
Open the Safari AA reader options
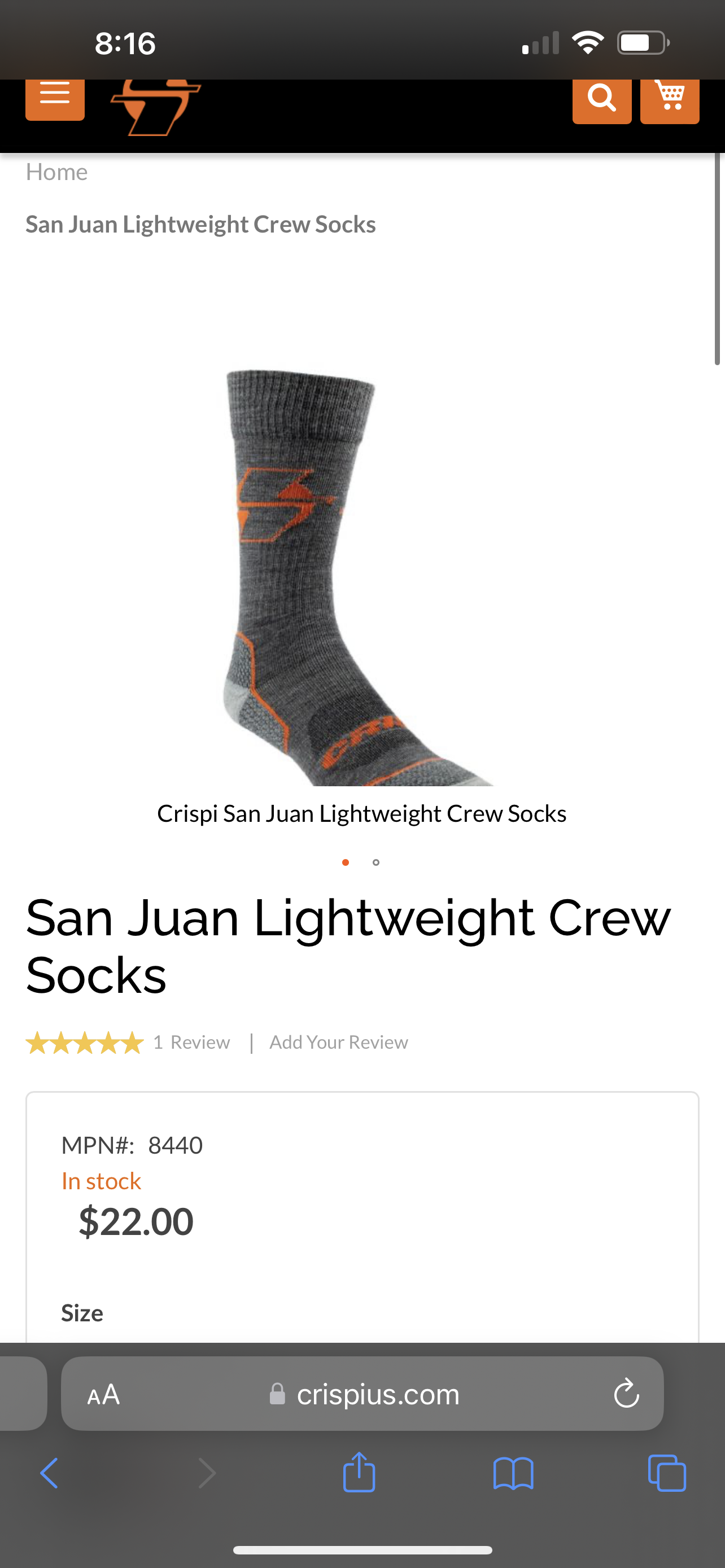click(x=103, y=1394)
